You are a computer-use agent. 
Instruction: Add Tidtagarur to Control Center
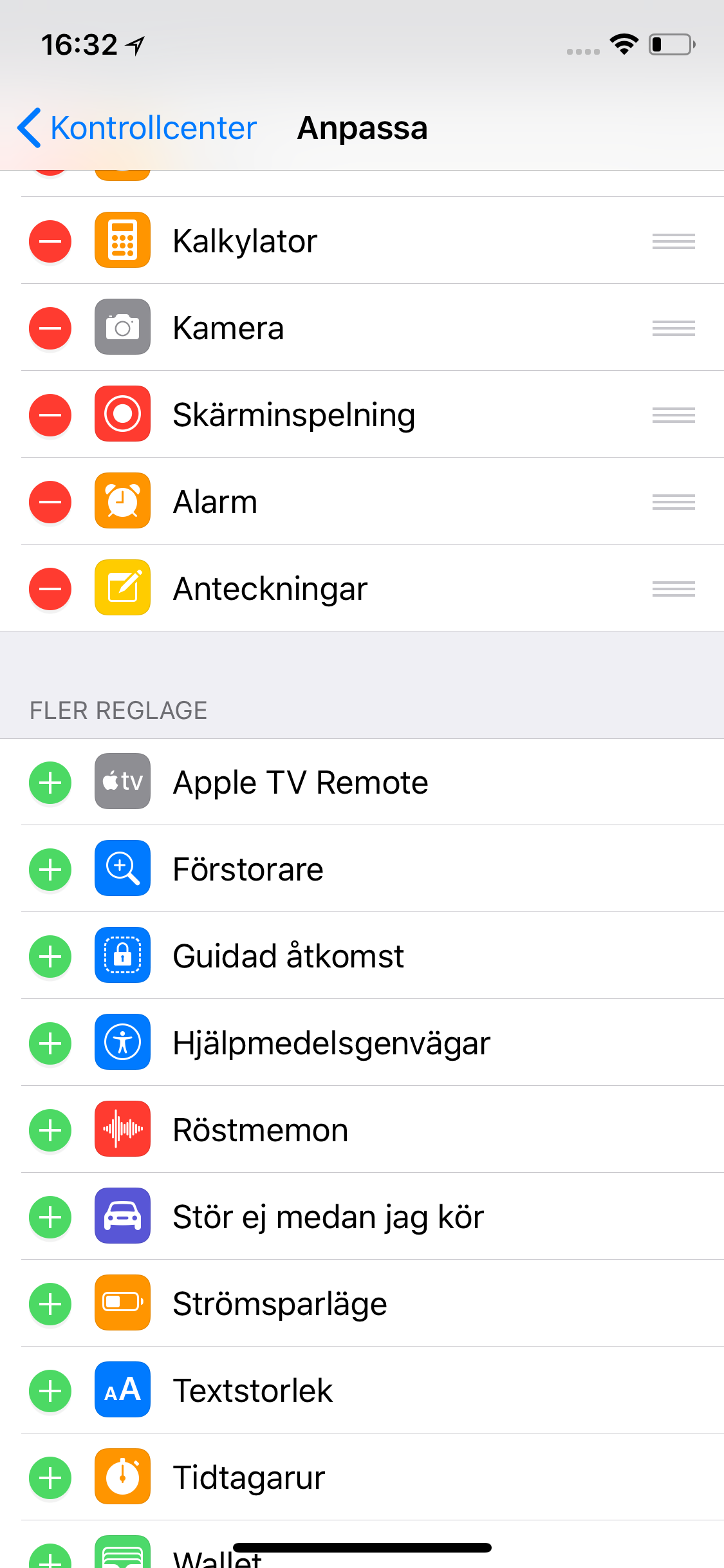click(x=50, y=1478)
